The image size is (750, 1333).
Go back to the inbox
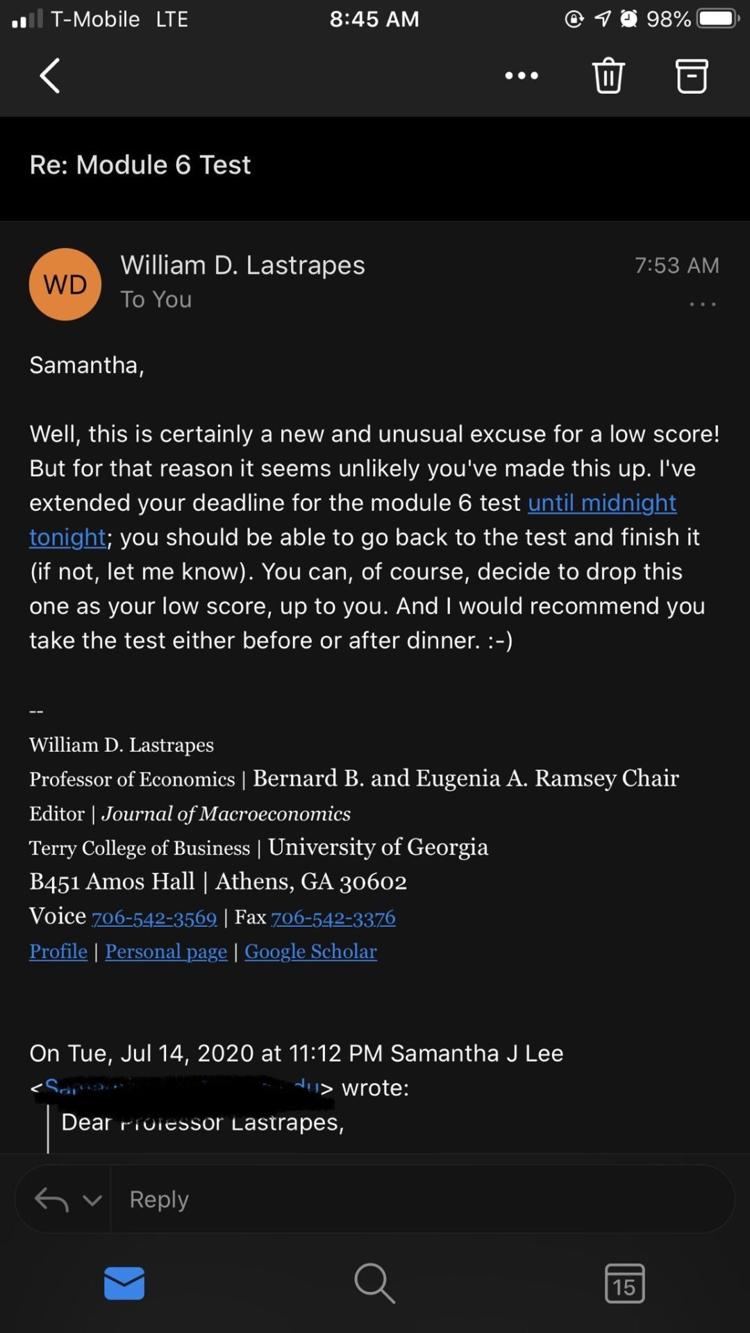(x=50, y=75)
